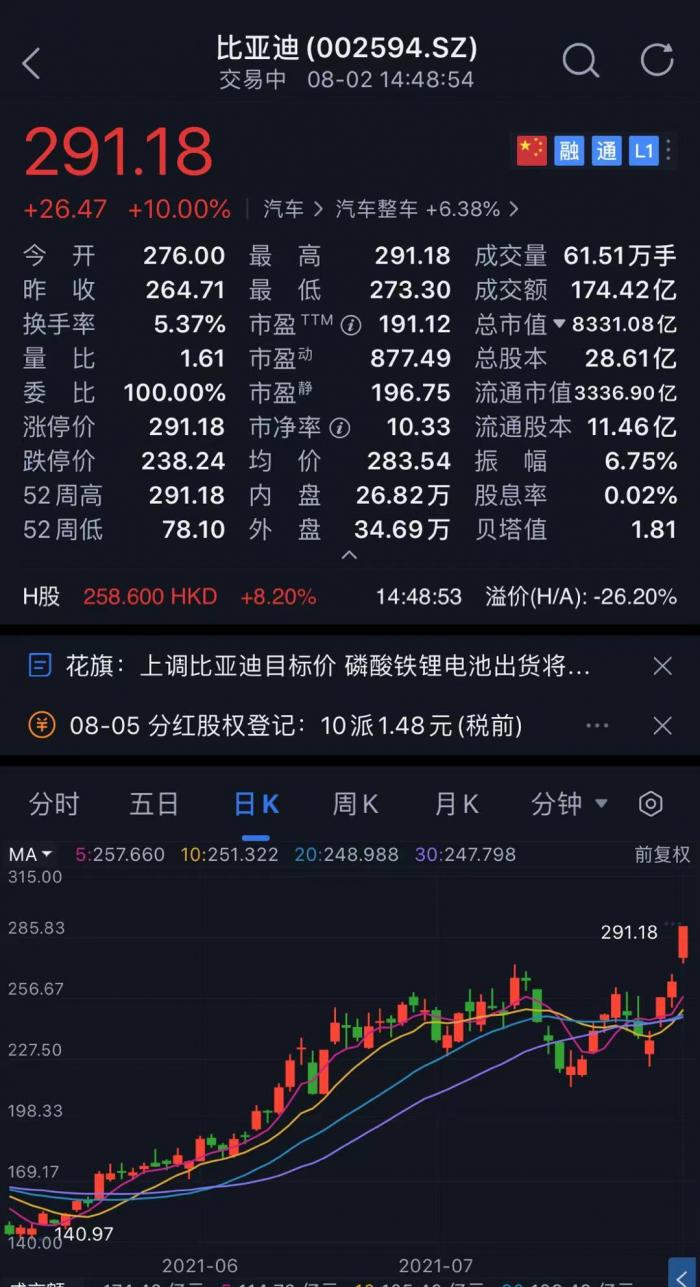Screen dimensions: 700x1287
Task: Open the stock search icon
Action: (x=580, y=61)
